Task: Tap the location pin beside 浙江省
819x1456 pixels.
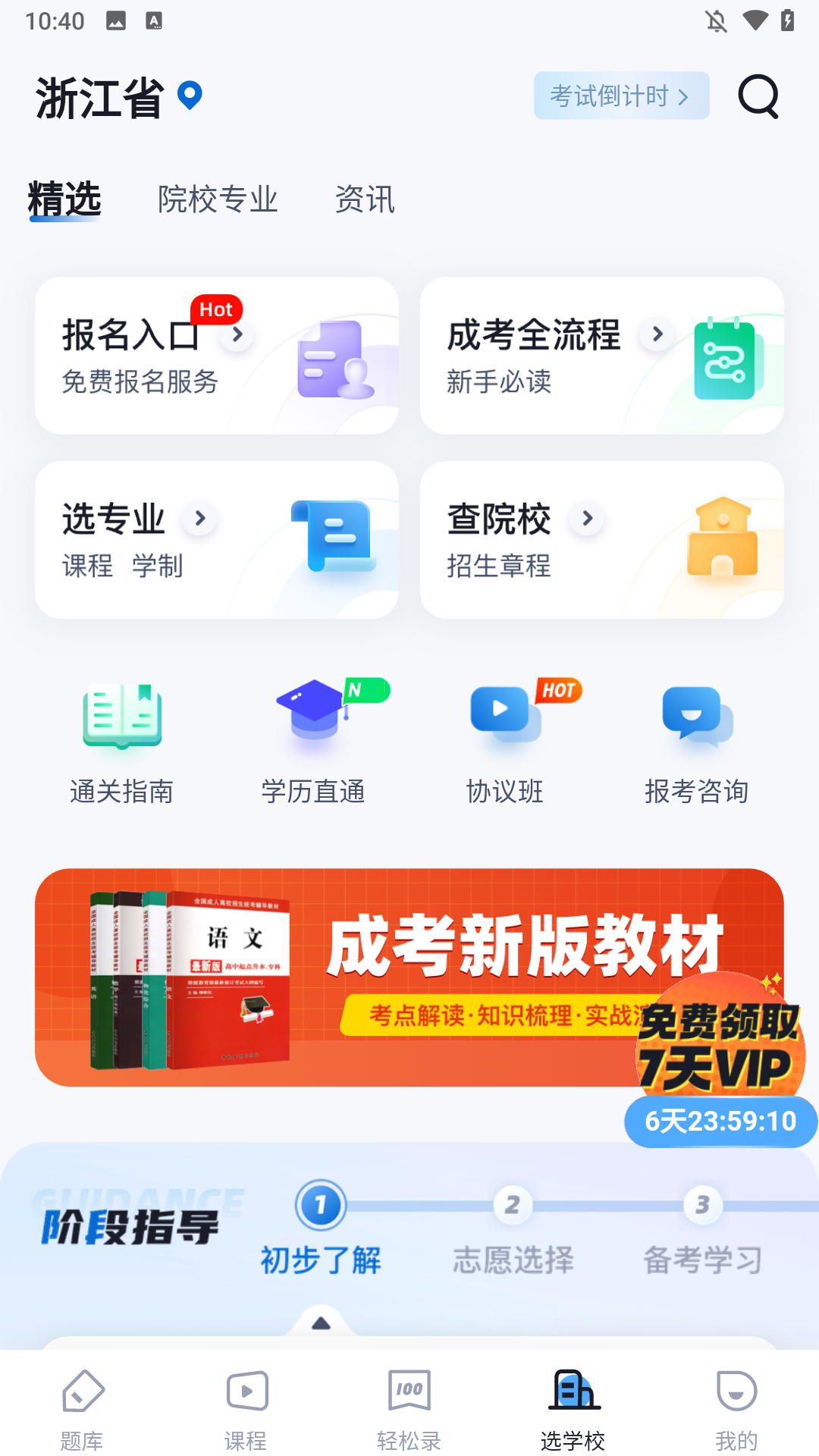Action: (x=189, y=96)
